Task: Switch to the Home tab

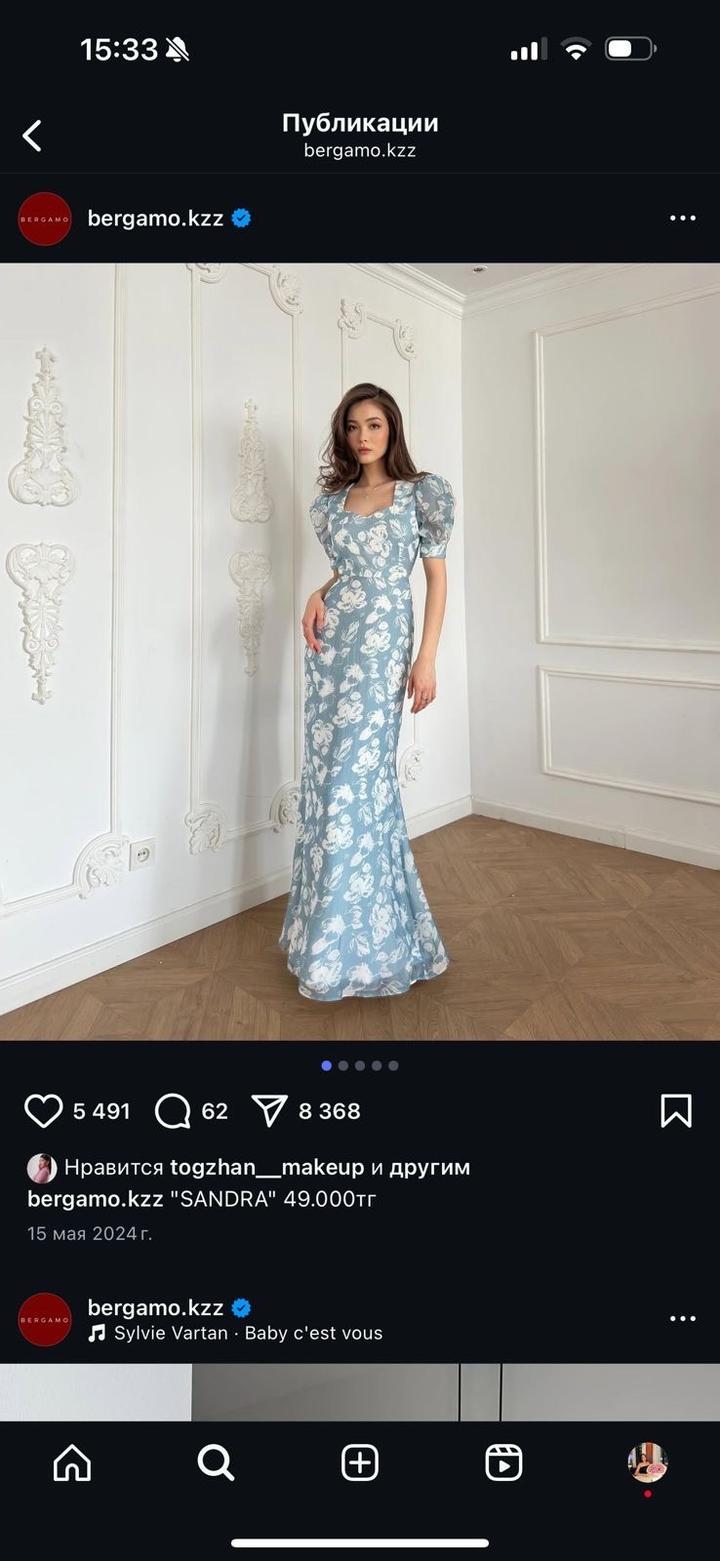Action: 72,1464
